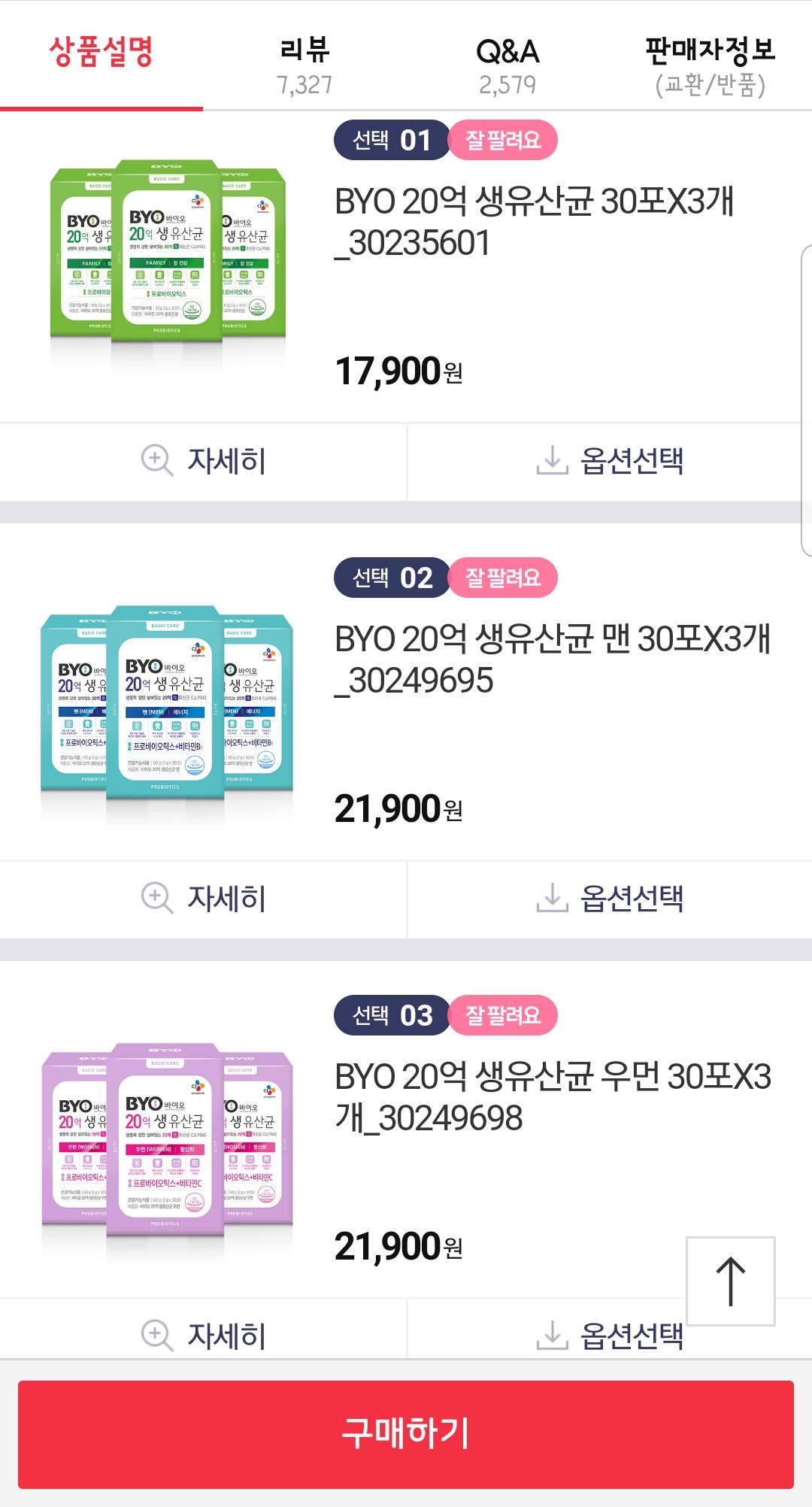Screen dimensions: 812x1507
Task: Jump back to top with the arrow button
Action: click(x=730, y=1281)
